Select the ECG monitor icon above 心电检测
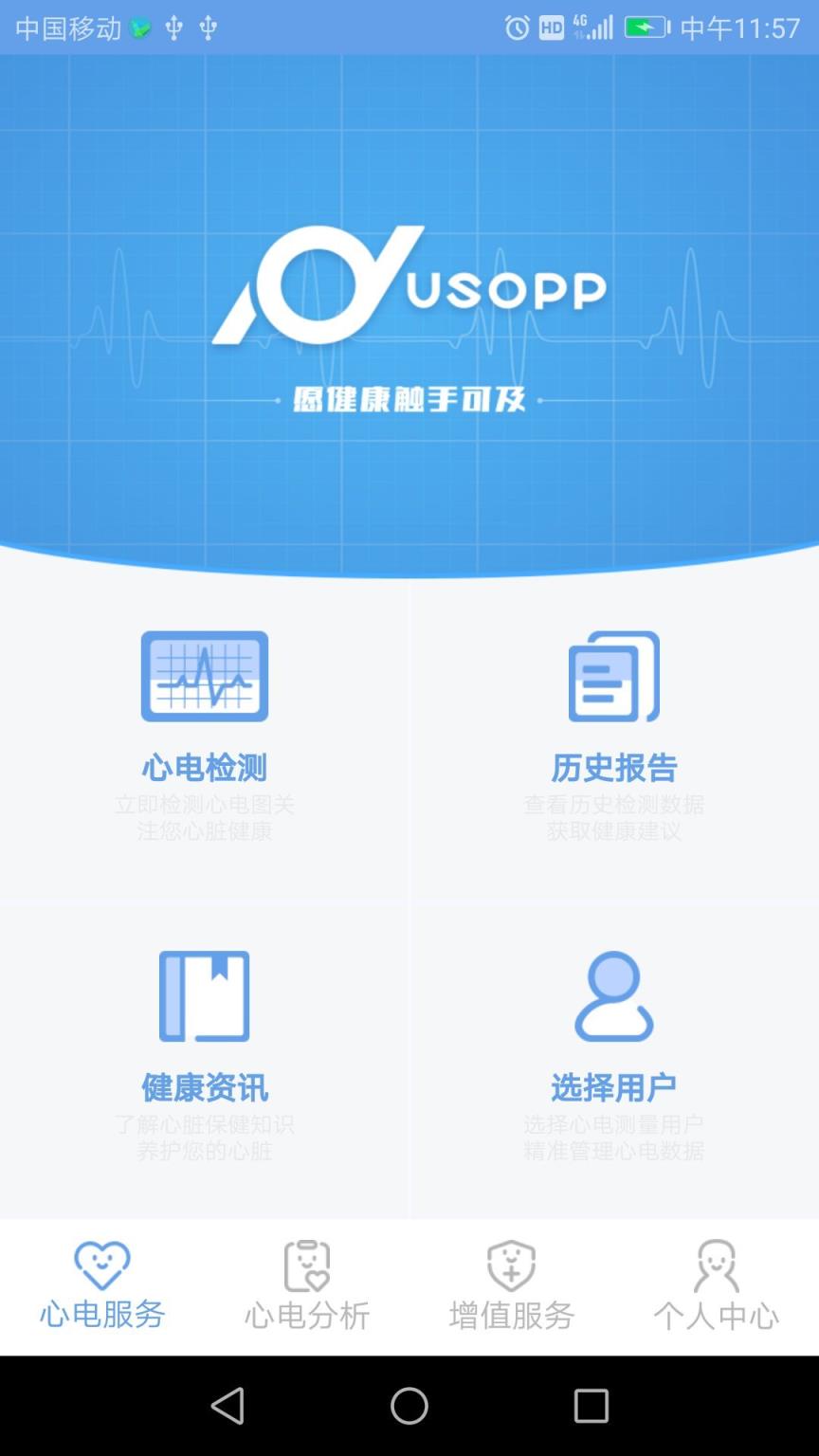Screen dimensions: 819x1456 pos(204,676)
